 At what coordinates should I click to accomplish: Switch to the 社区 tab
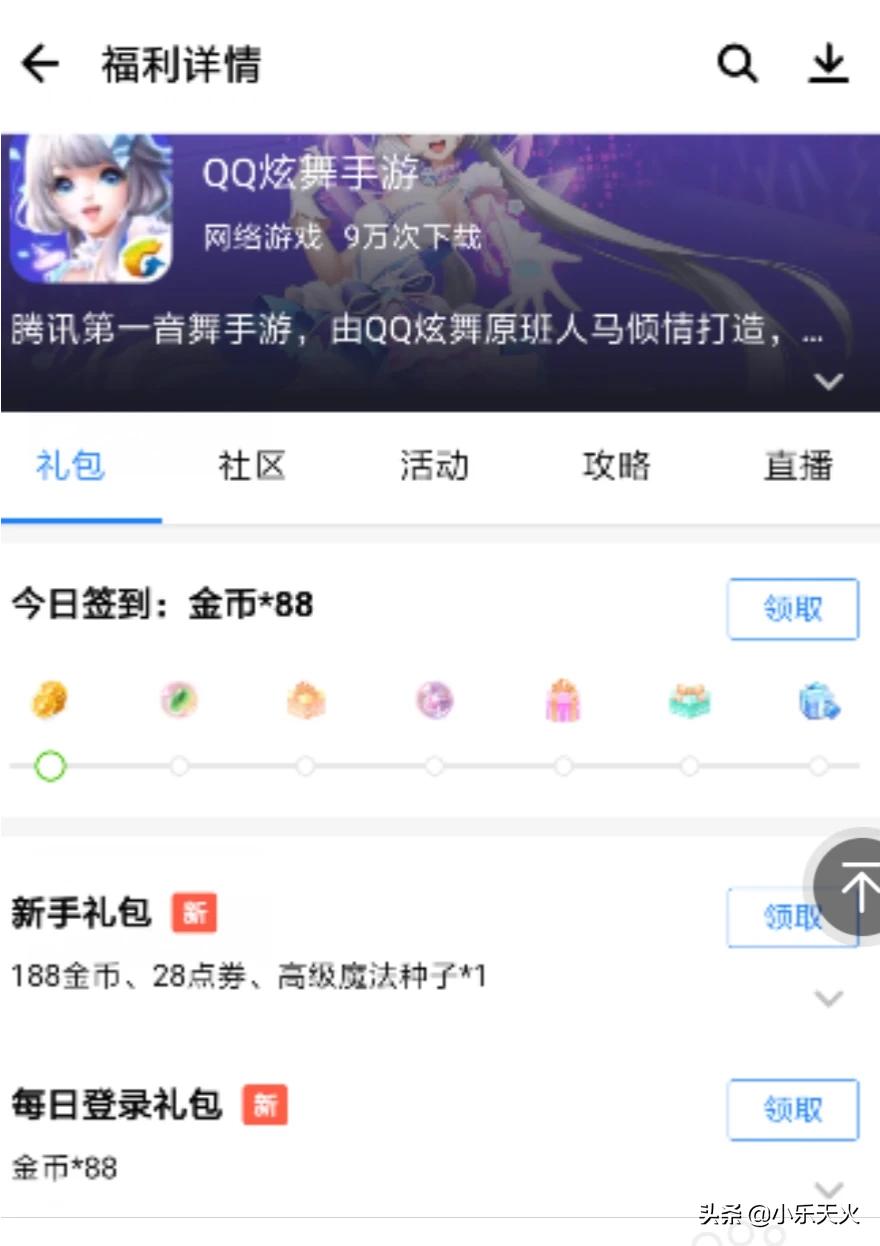click(x=252, y=466)
